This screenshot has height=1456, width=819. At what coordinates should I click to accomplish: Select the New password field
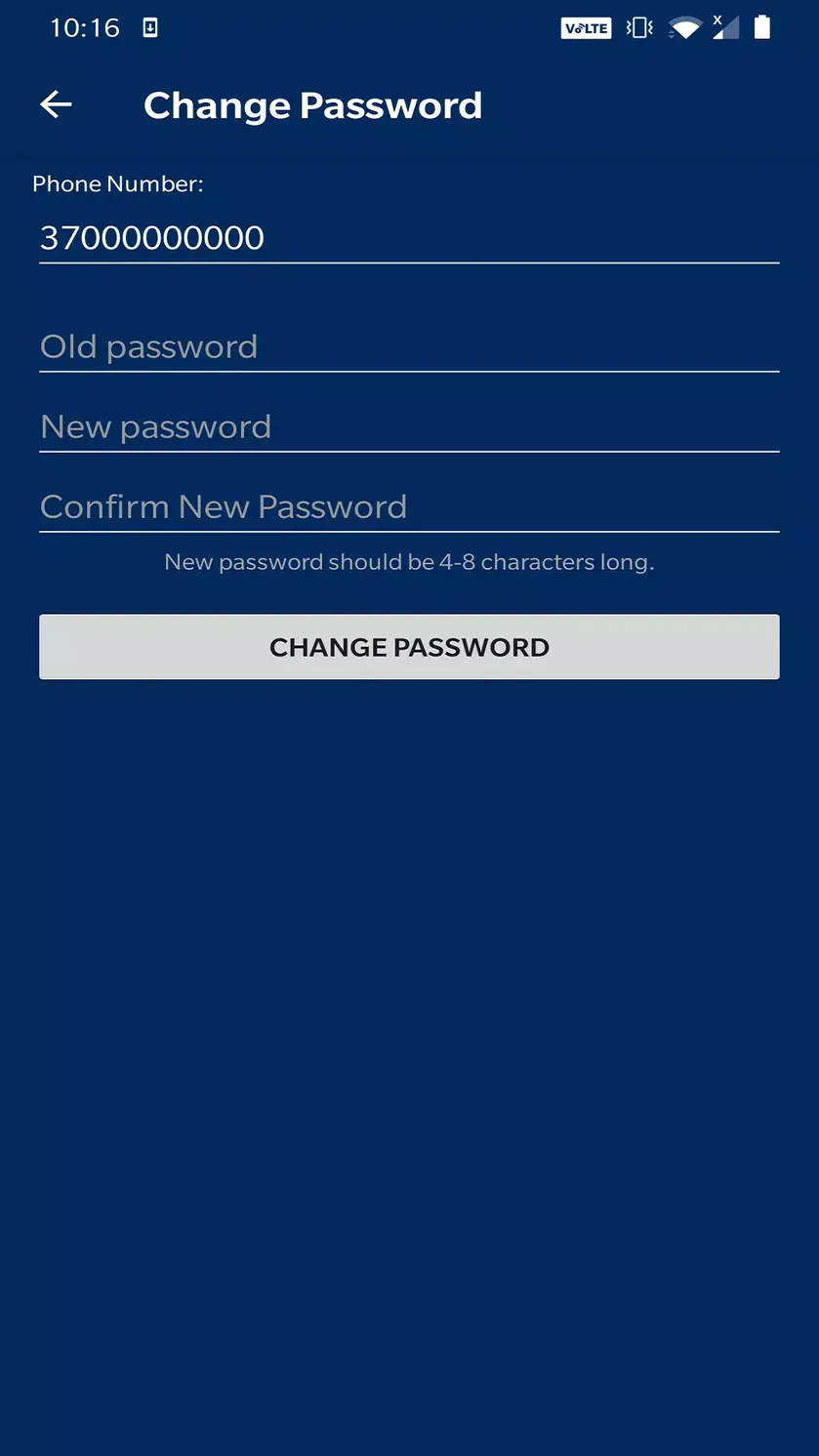tap(409, 426)
